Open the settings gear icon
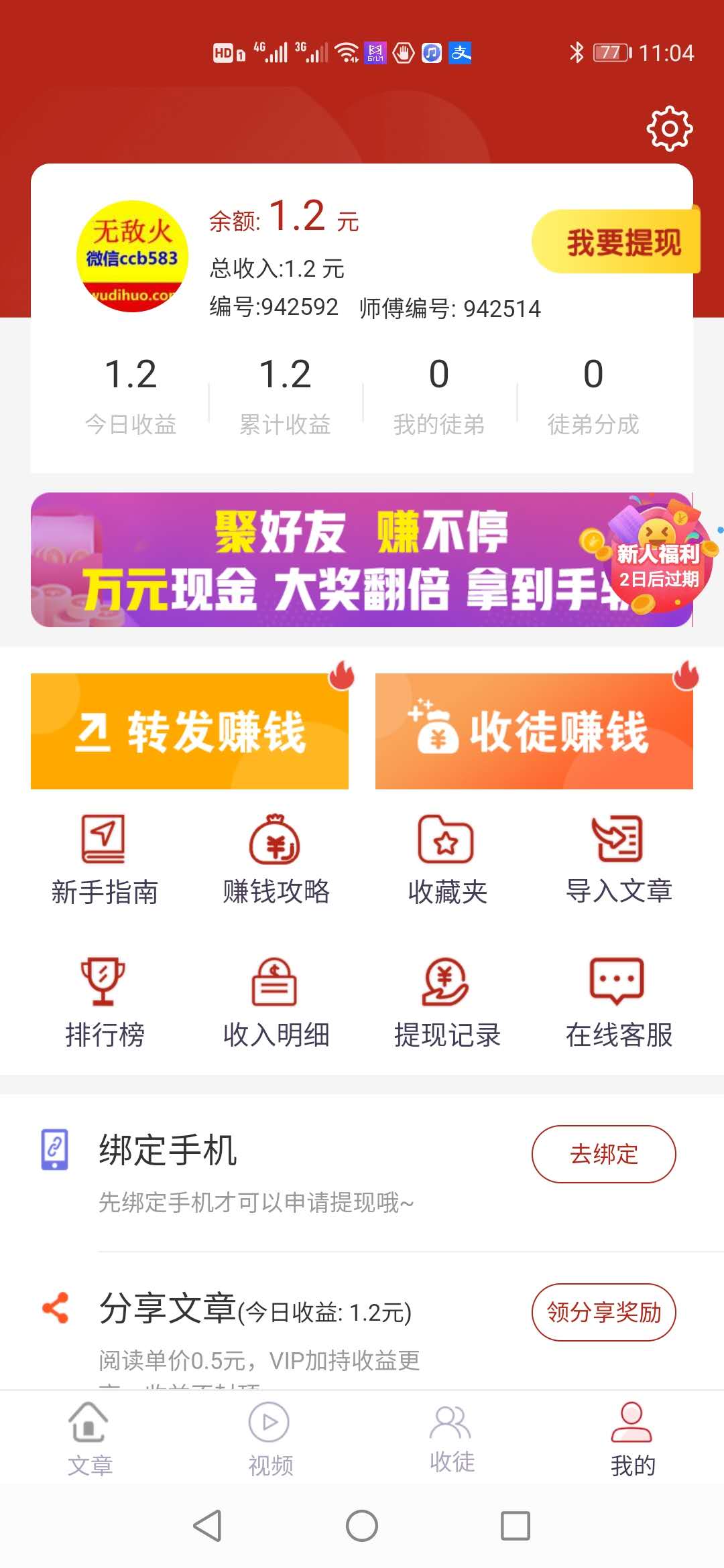This screenshot has width=724, height=1568. click(x=669, y=128)
